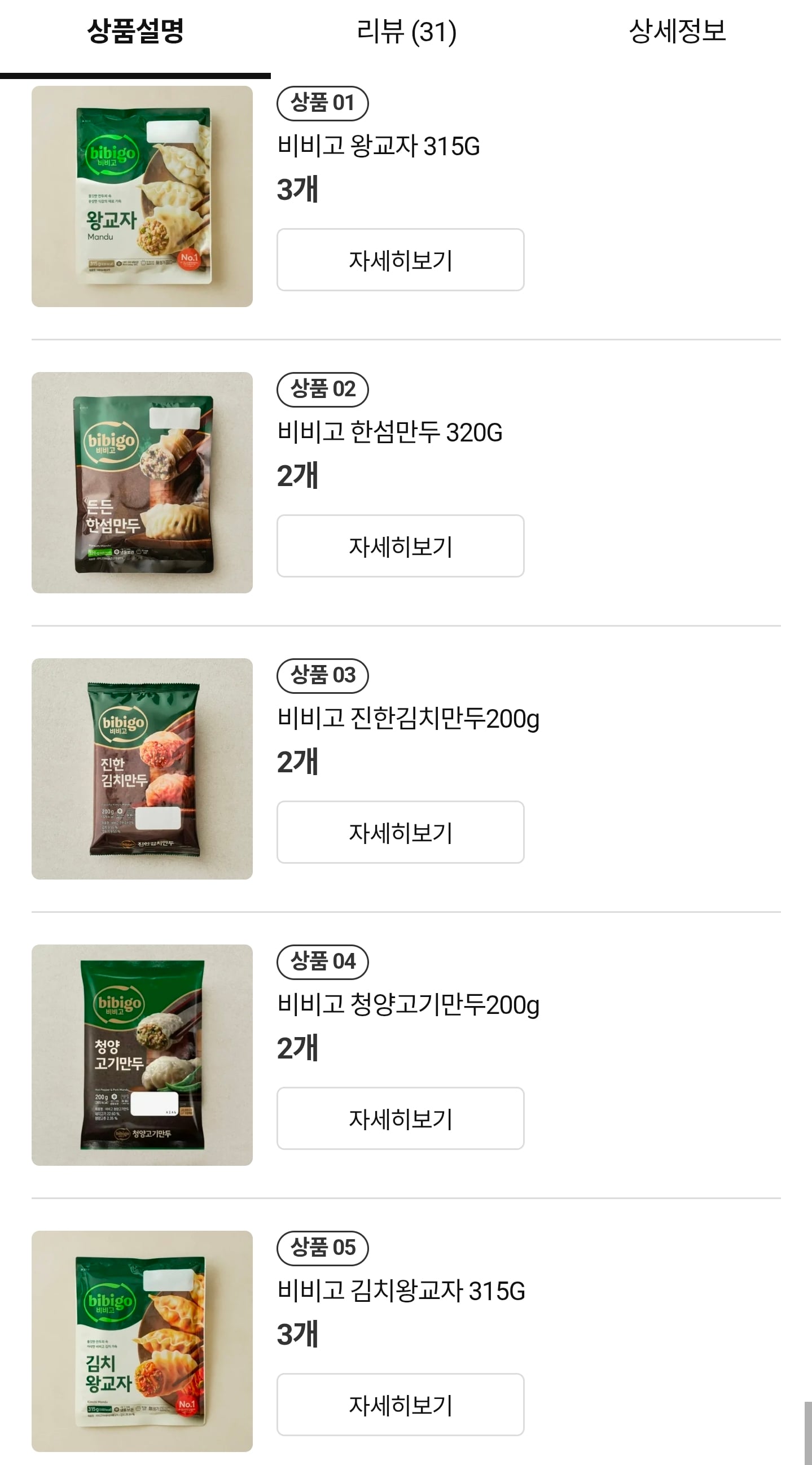Click the 비비고 한섬만두 320G product title
The image size is (812, 1465).
(390, 433)
